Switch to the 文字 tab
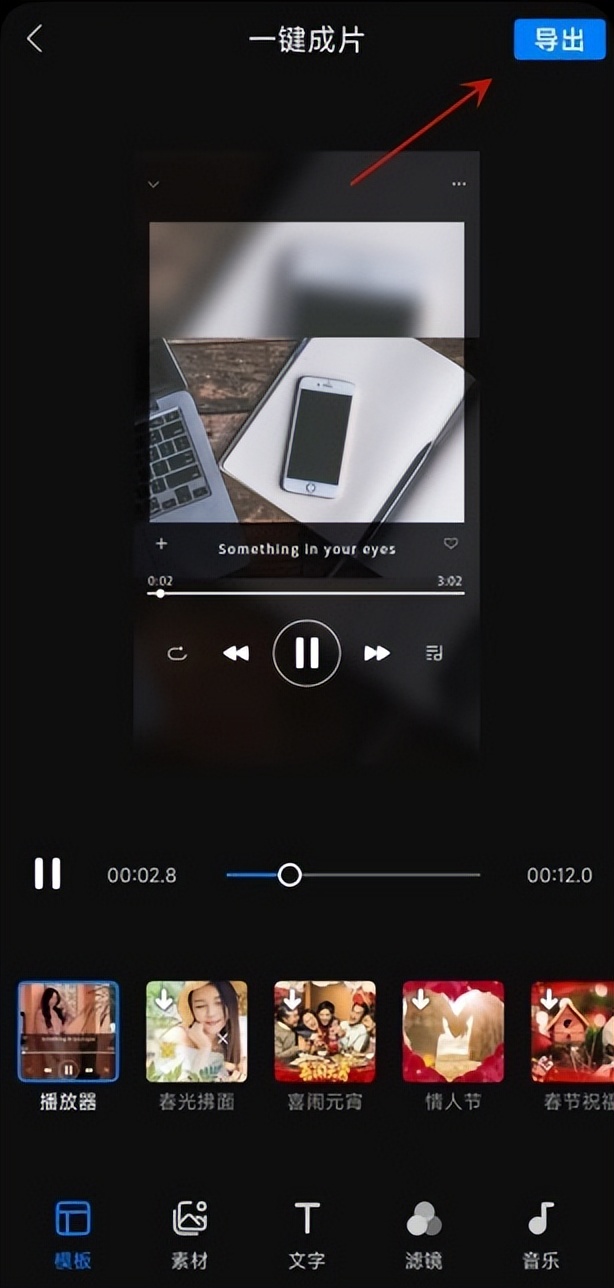Screen dimensions: 614x1288 [307, 1232]
